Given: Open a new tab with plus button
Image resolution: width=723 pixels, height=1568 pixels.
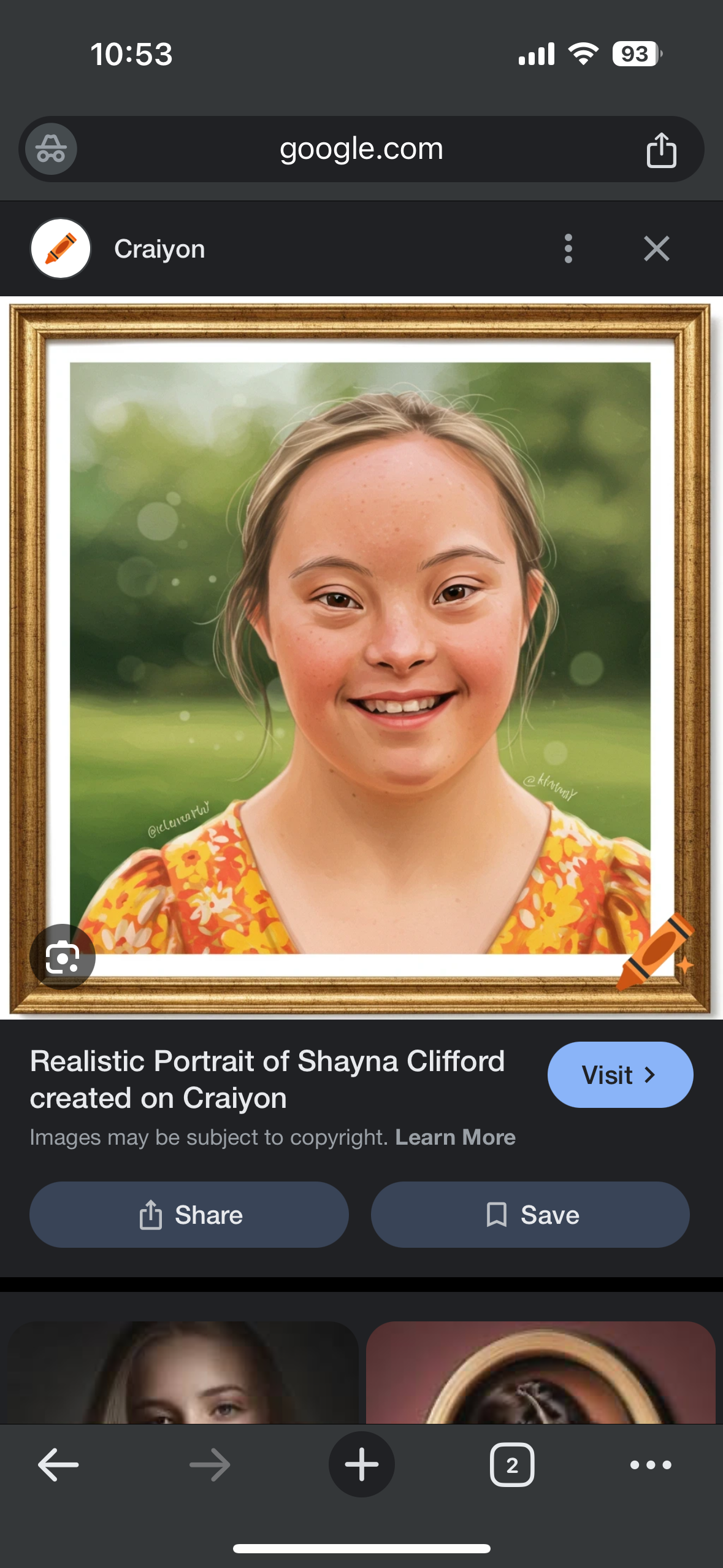Looking at the screenshot, I should [x=362, y=1464].
